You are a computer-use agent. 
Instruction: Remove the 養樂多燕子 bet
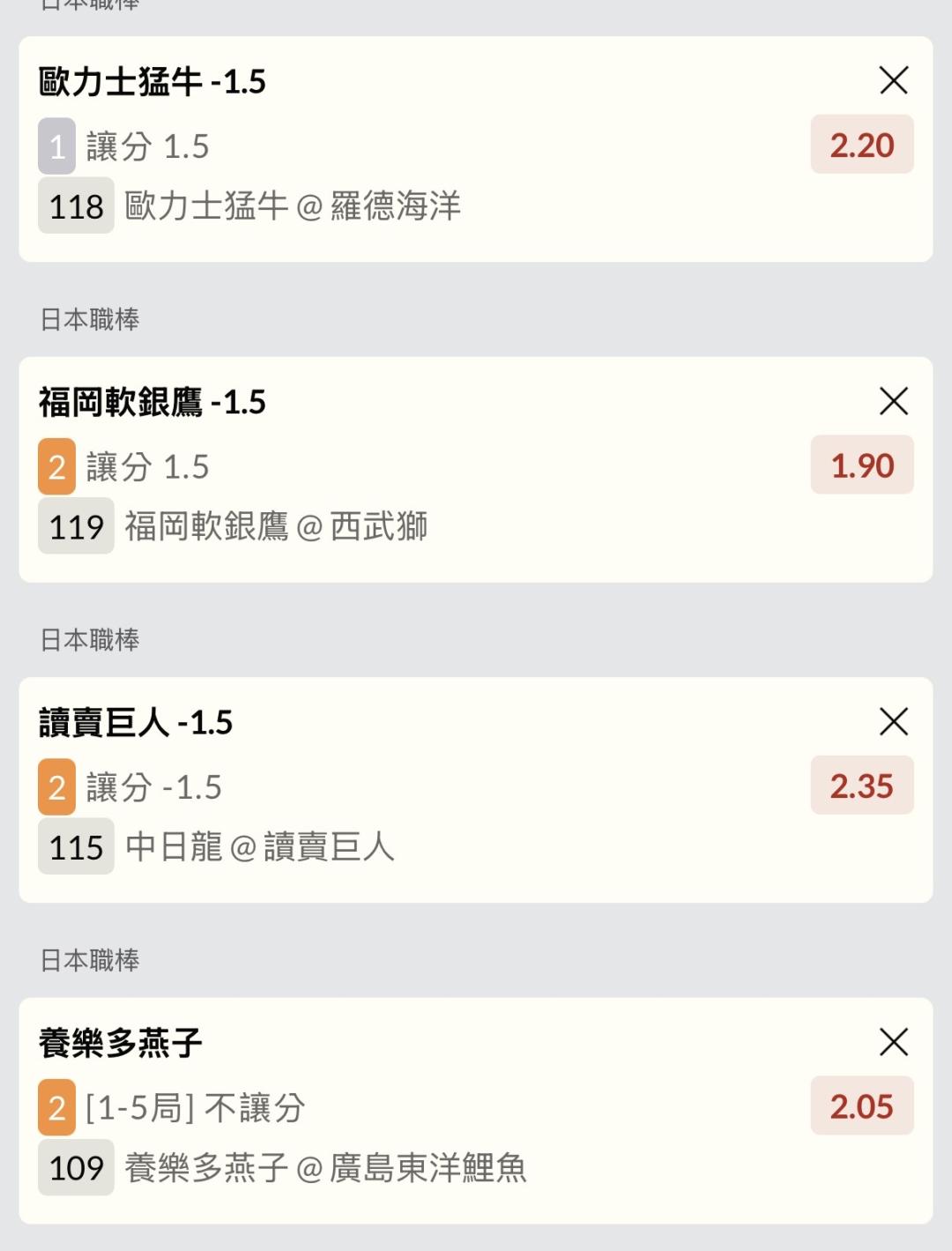[893, 1042]
